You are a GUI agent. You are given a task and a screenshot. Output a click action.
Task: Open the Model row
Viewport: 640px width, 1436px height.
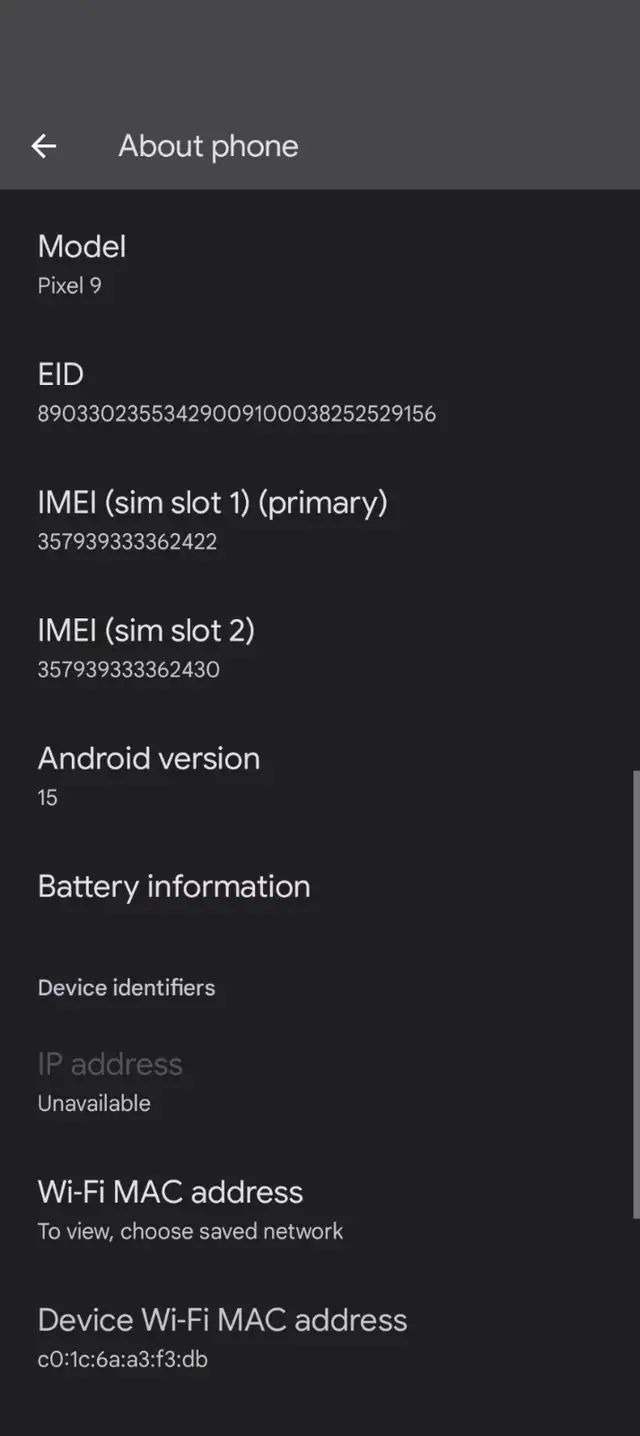(320, 265)
